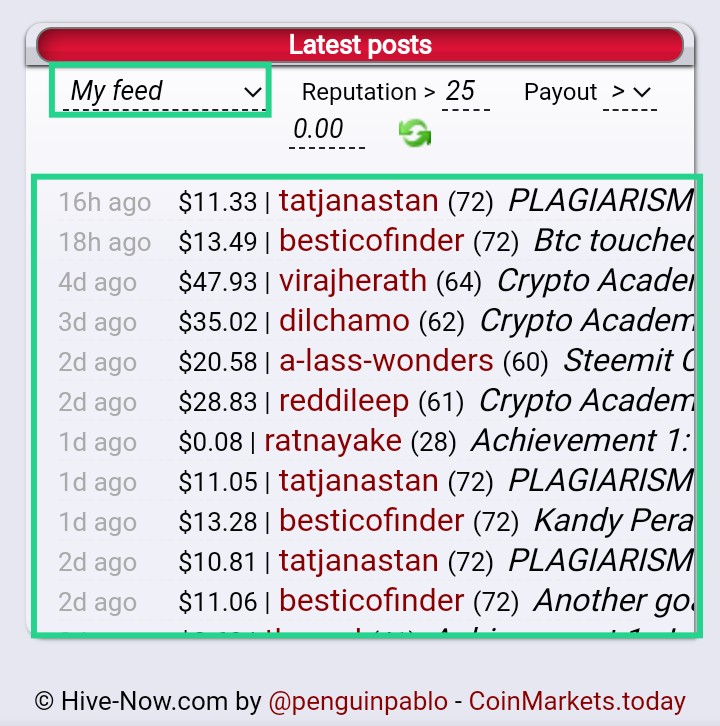
Task: Edit the payout amount 0.00 field
Action: pyautogui.click(x=325, y=130)
